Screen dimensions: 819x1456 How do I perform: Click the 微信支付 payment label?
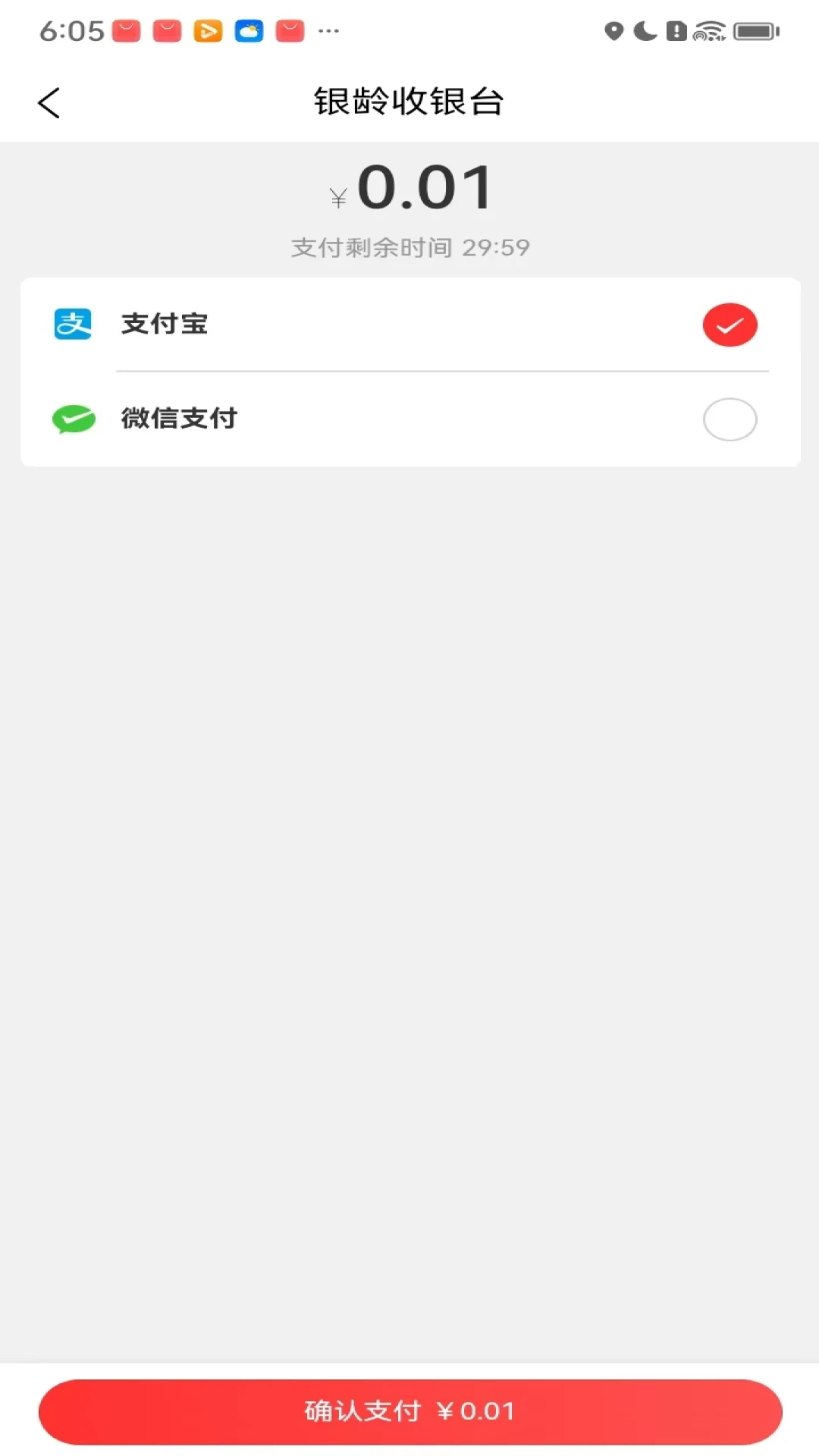(x=180, y=418)
